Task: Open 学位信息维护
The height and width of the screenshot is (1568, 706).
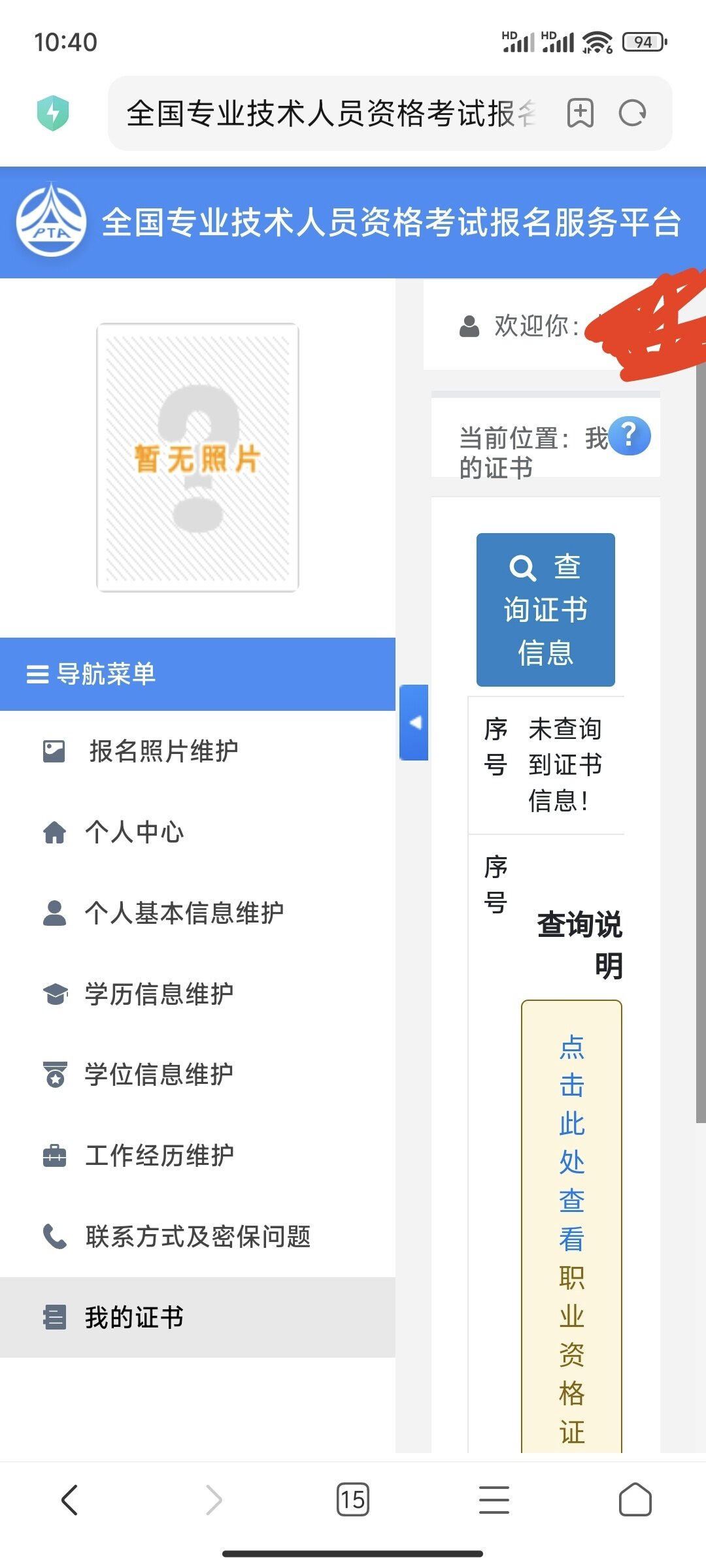Action: [197, 1075]
